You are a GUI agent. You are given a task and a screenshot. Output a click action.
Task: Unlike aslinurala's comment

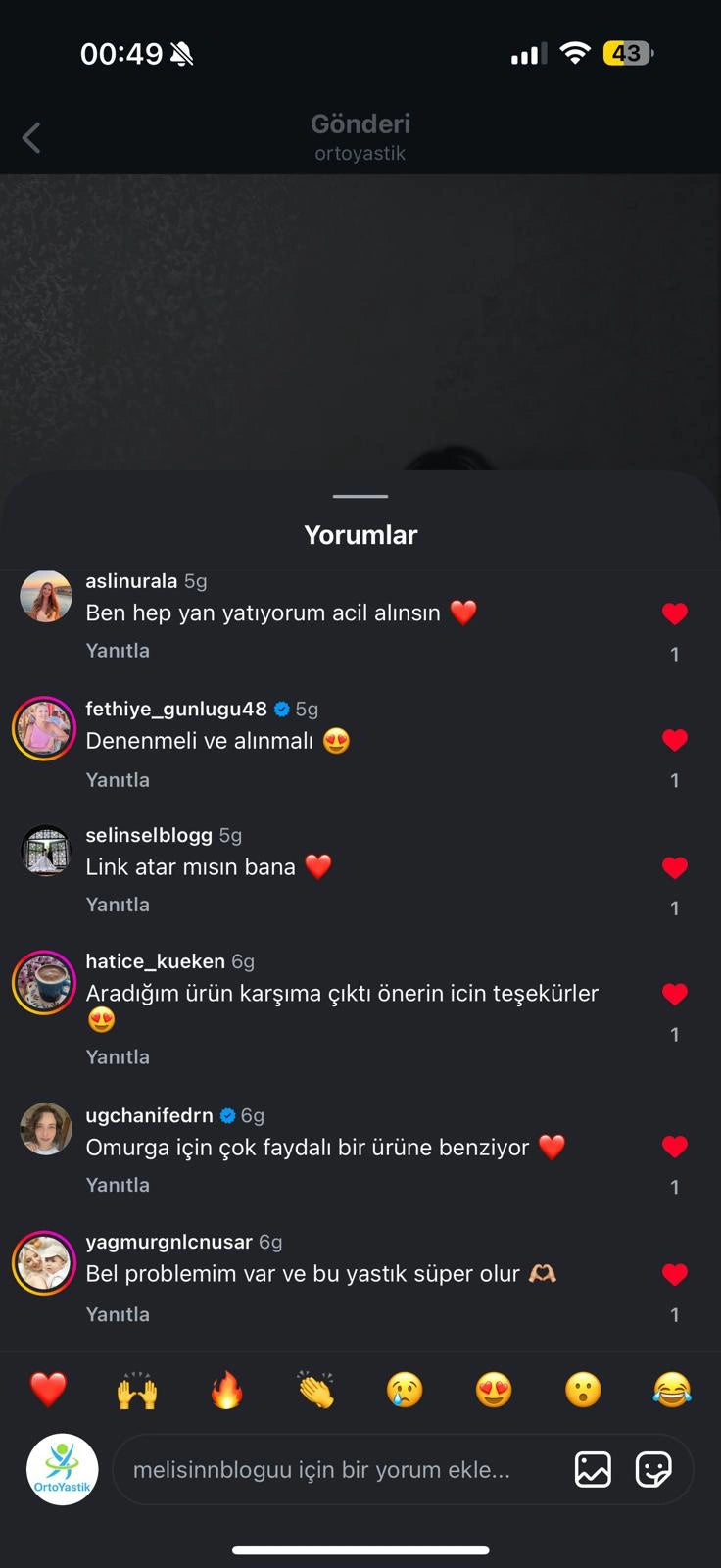[674, 614]
